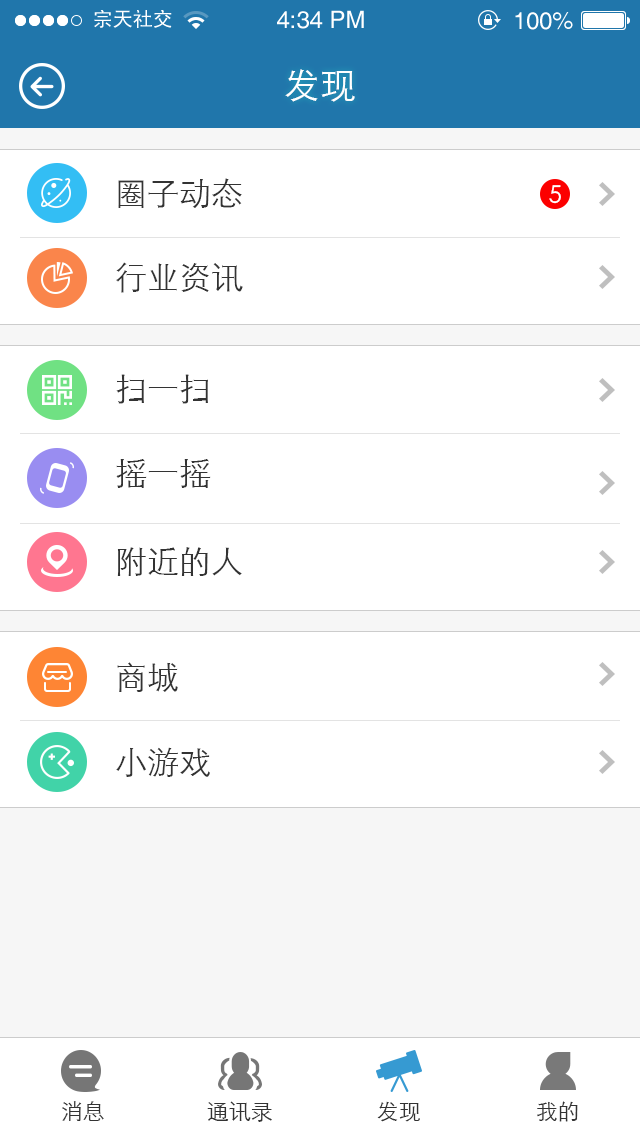Select the 发现 discover tab
The height and width of the screenshot is (1136, 640).
[x=399, y=1087]
